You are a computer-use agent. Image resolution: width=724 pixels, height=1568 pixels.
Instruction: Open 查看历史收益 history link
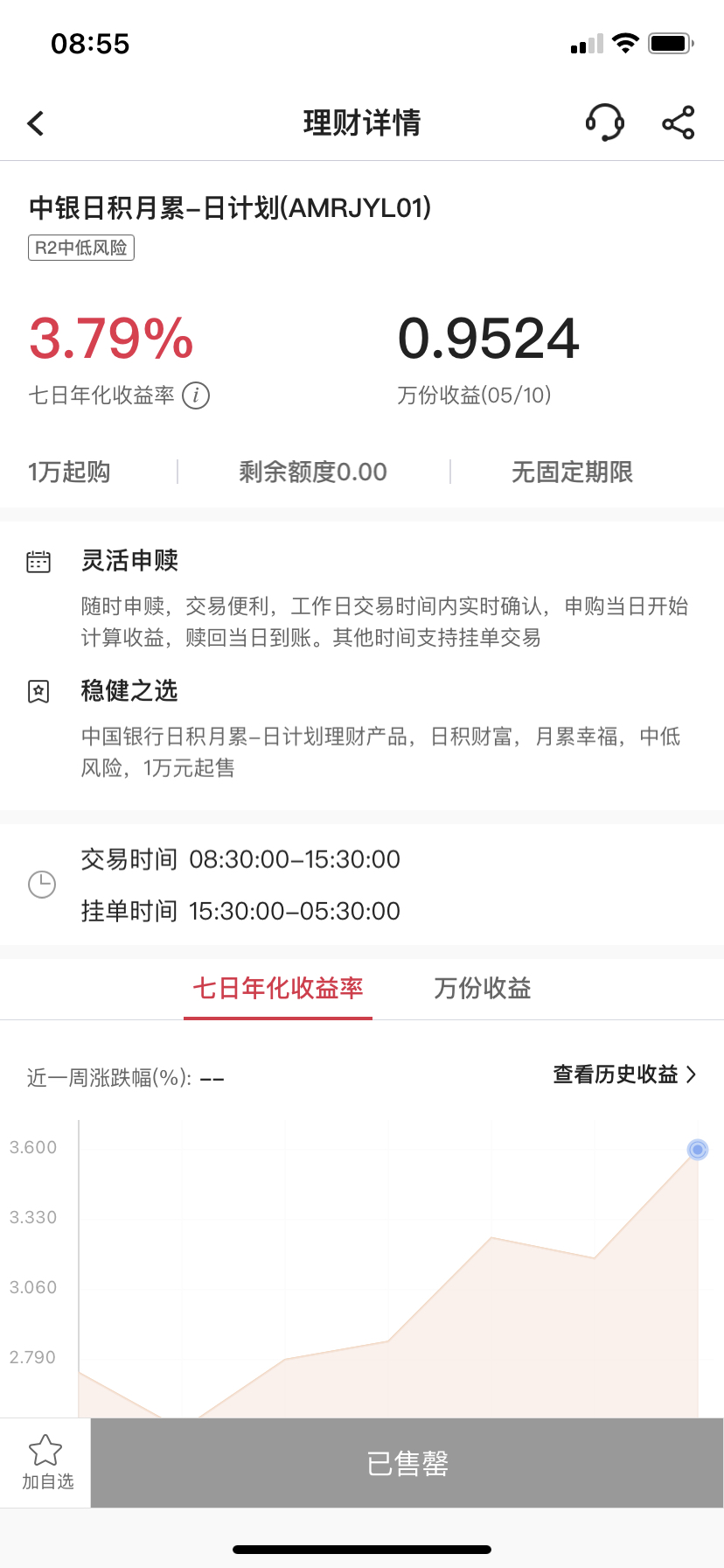point(625,1074)
